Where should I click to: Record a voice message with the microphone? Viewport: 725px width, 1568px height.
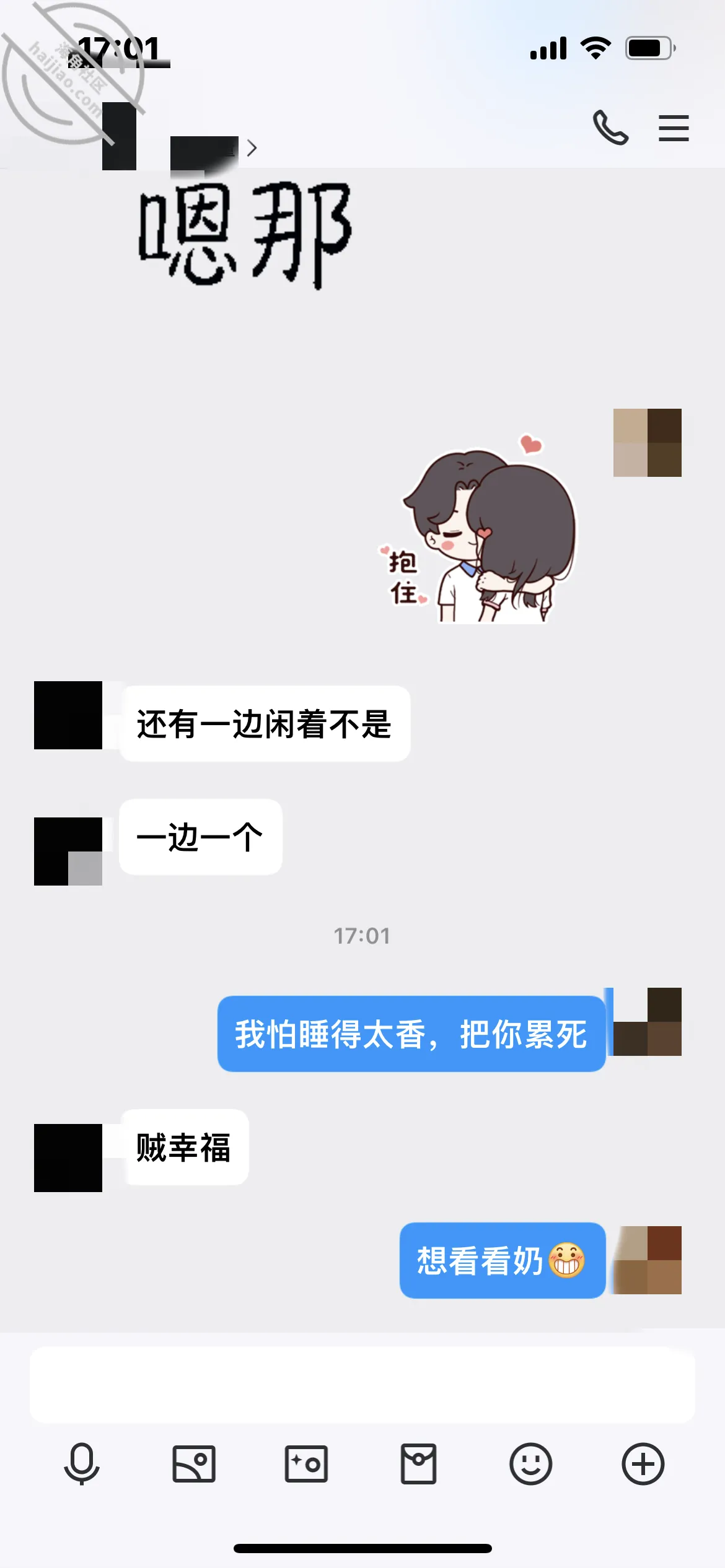tap(82, 1464)
